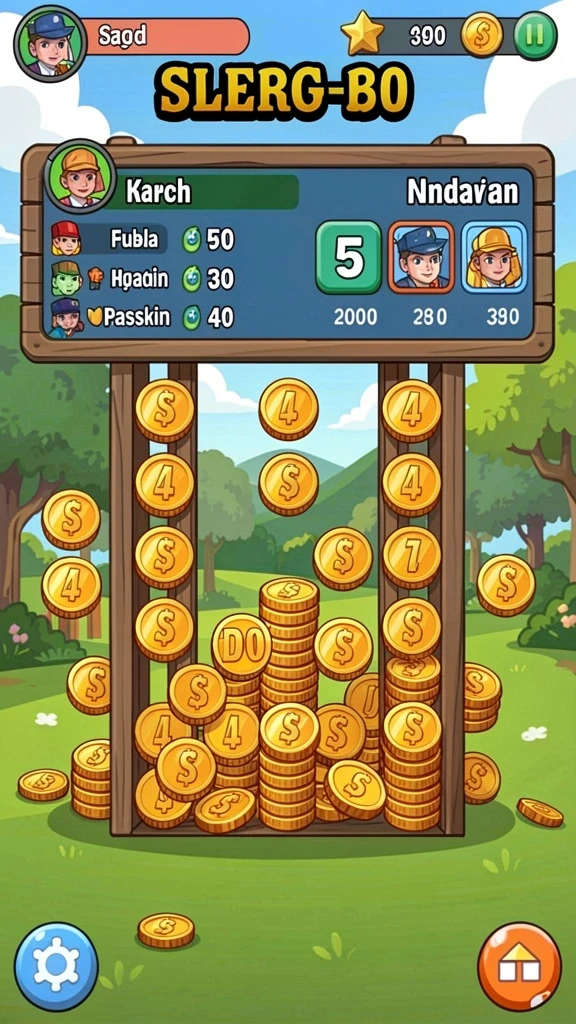Open the Passkin player row

(143, 318)
